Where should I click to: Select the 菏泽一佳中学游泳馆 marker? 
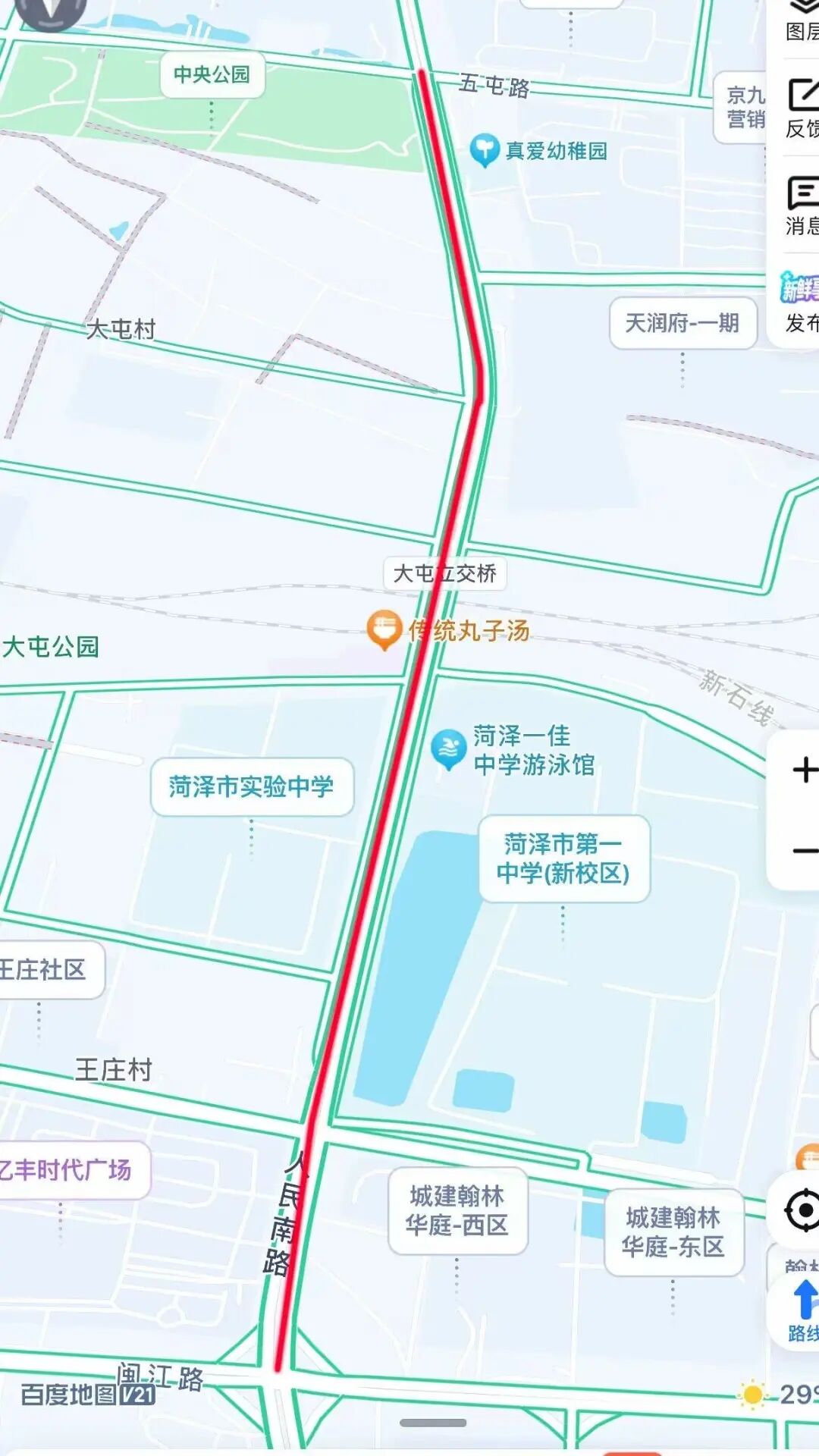448,749
